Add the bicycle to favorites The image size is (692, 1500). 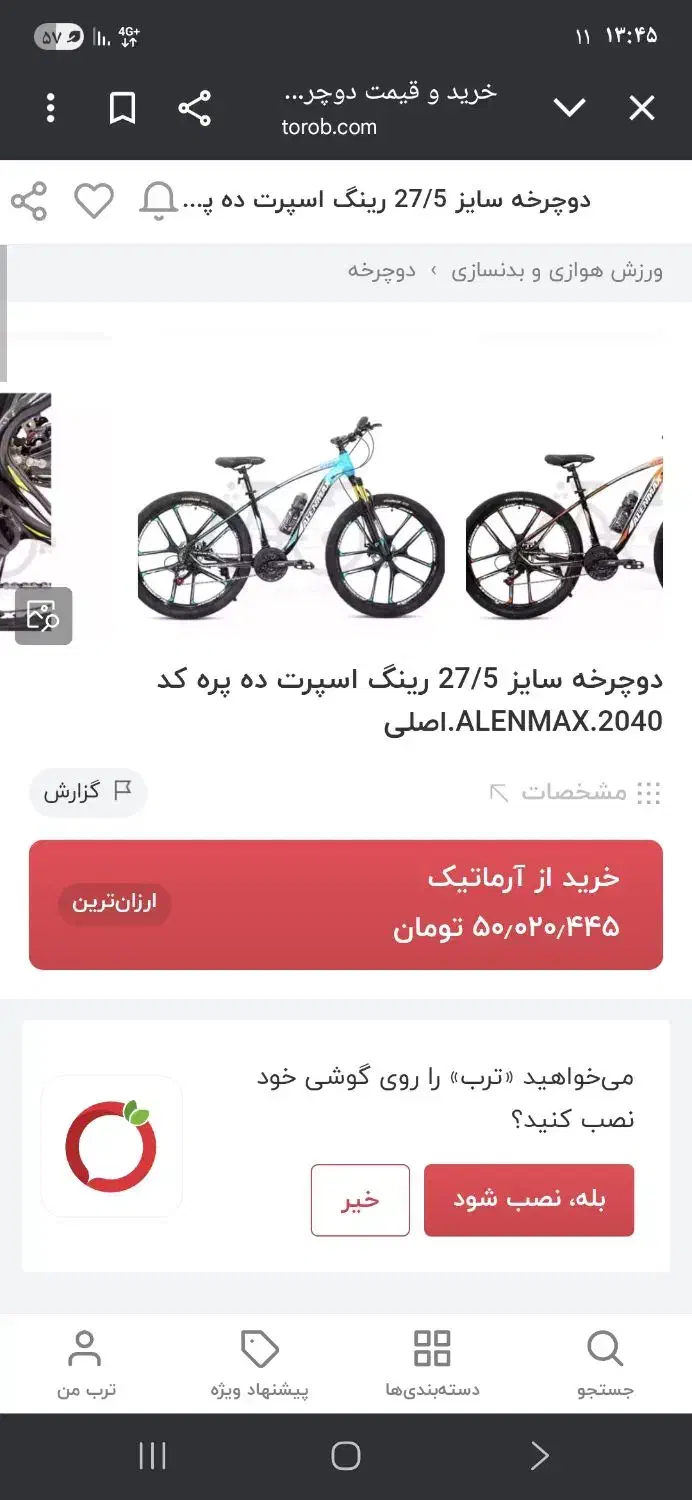click(94, 201)
